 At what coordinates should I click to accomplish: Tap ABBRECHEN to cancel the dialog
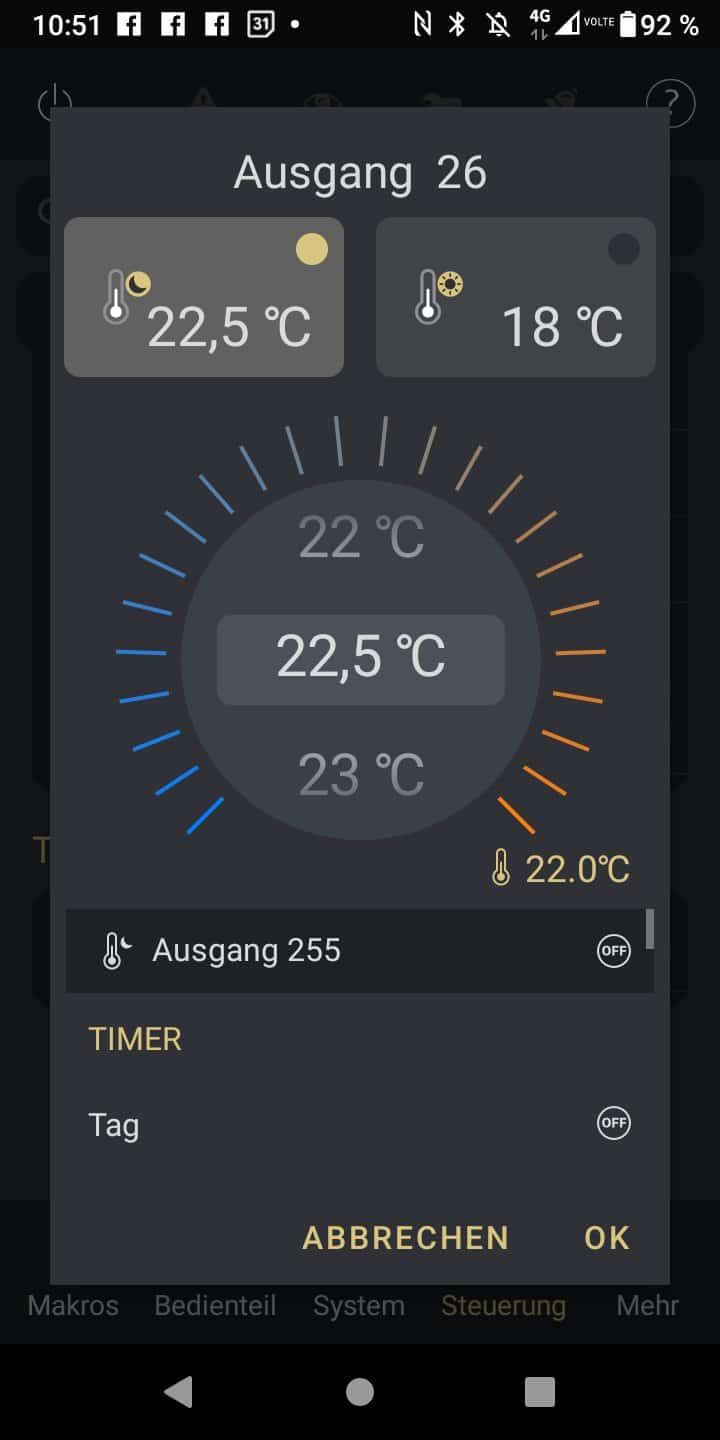[x=405, y=1238]
